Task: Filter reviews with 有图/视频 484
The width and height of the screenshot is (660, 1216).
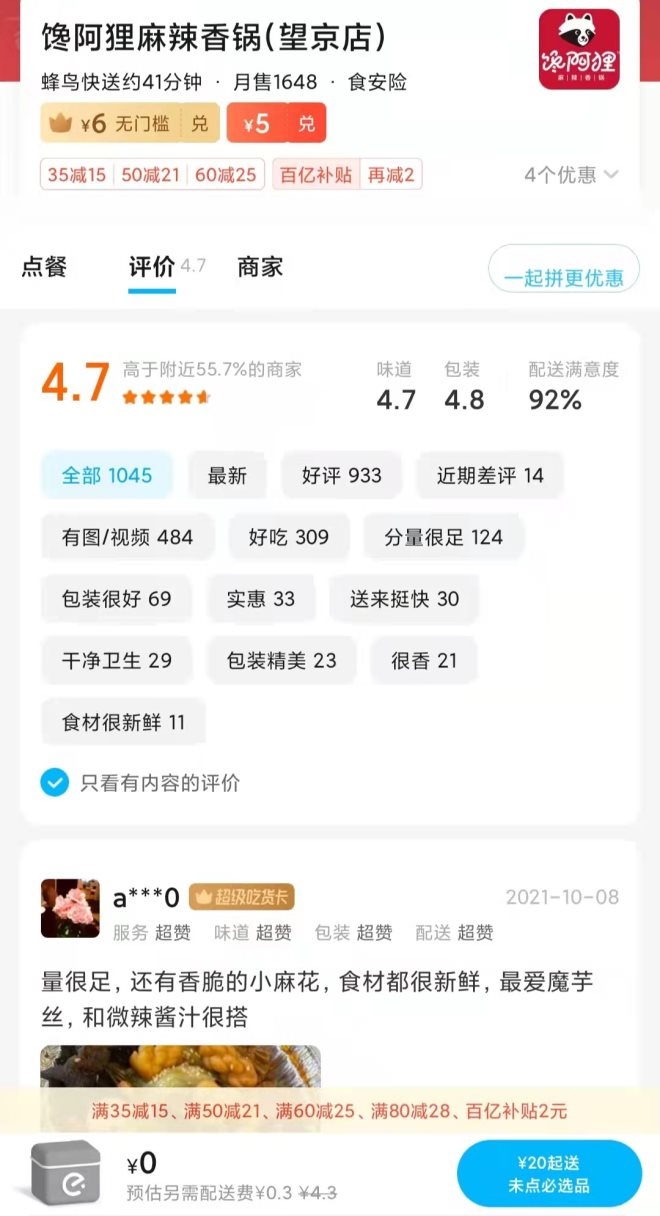Action: [x=127, y=537]
